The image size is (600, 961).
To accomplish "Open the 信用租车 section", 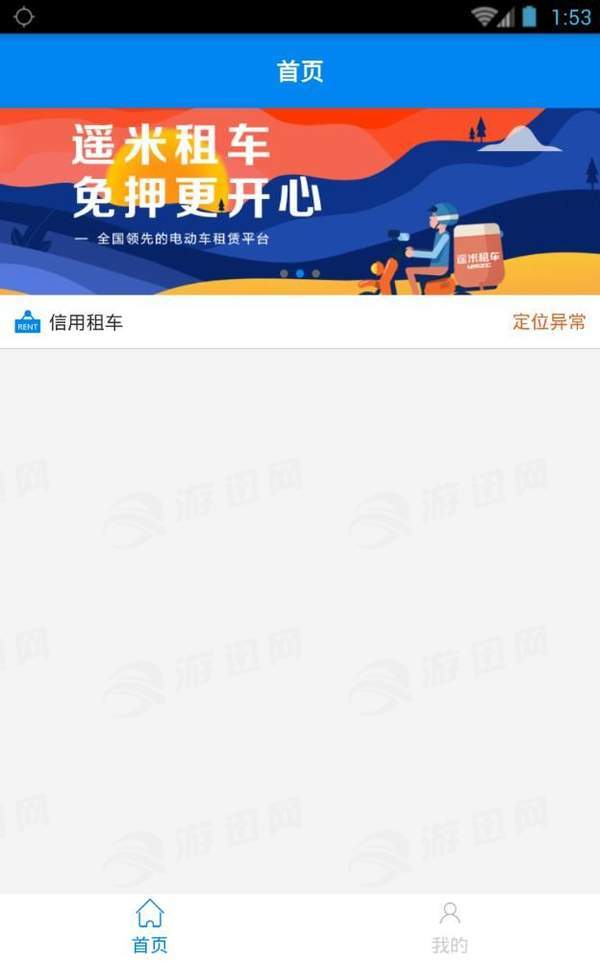I will [x=85, y=322].
